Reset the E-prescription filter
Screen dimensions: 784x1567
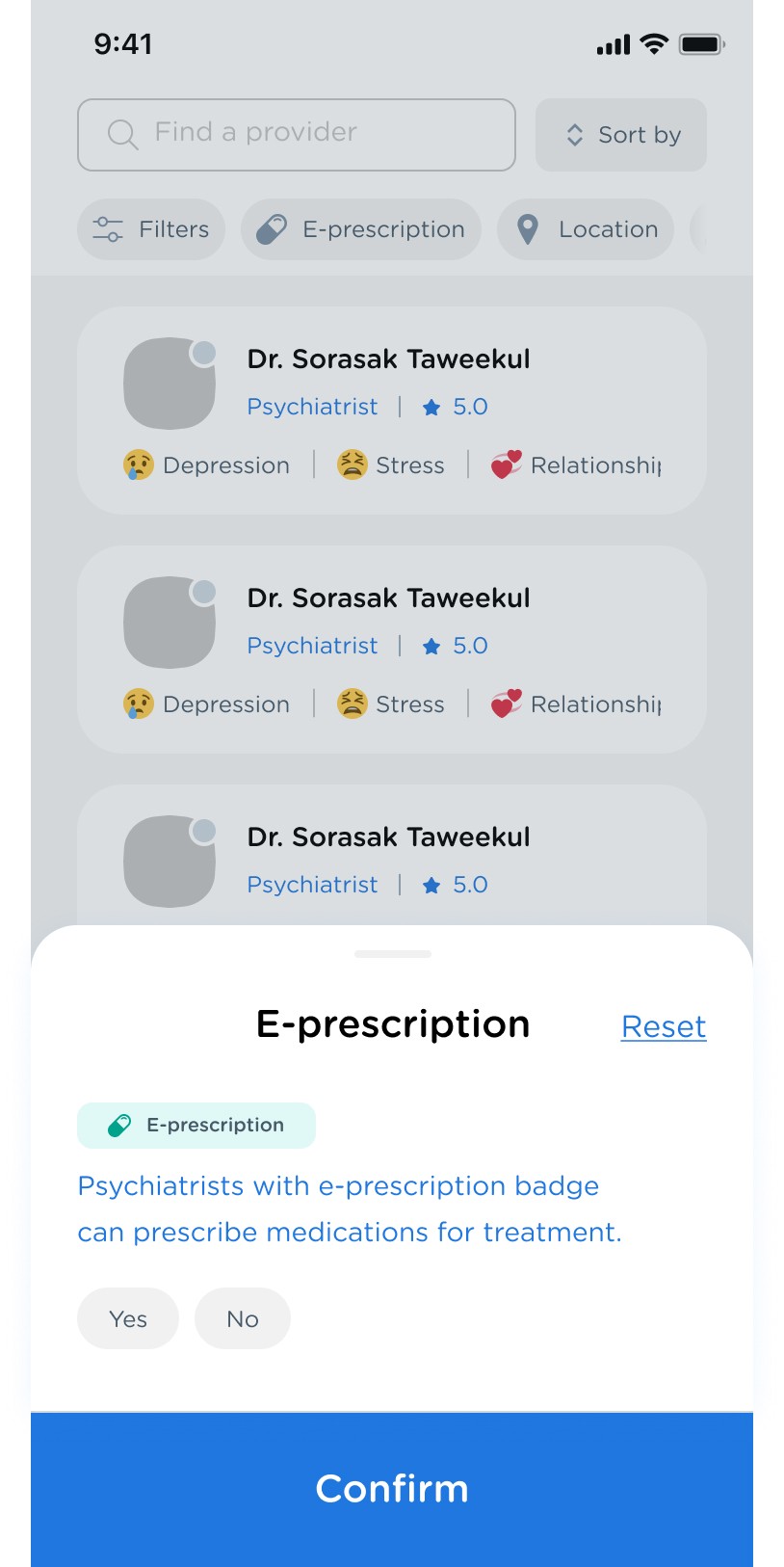(x=663, y=1026)
